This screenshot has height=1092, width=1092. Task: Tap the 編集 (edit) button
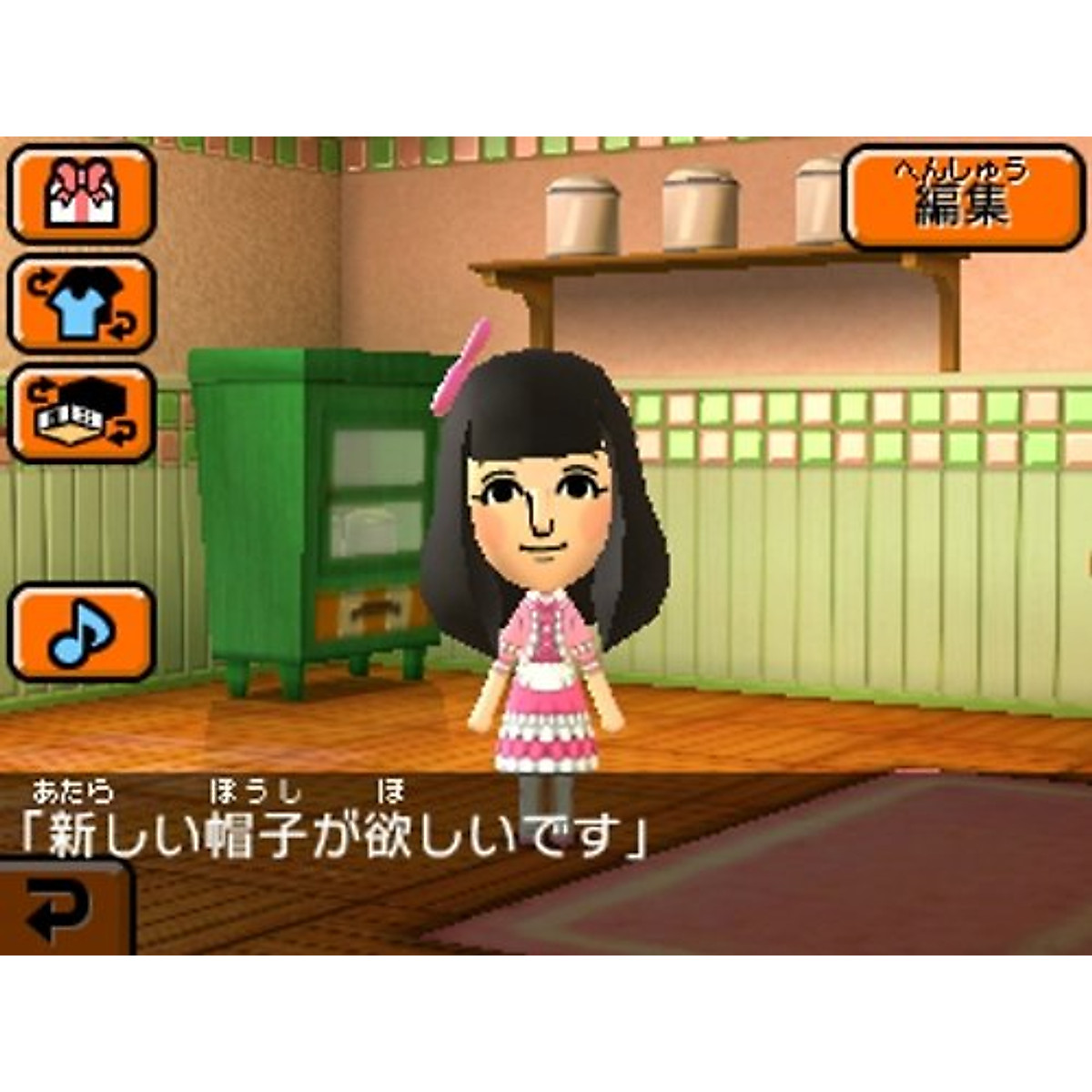(x=963, y=197)
